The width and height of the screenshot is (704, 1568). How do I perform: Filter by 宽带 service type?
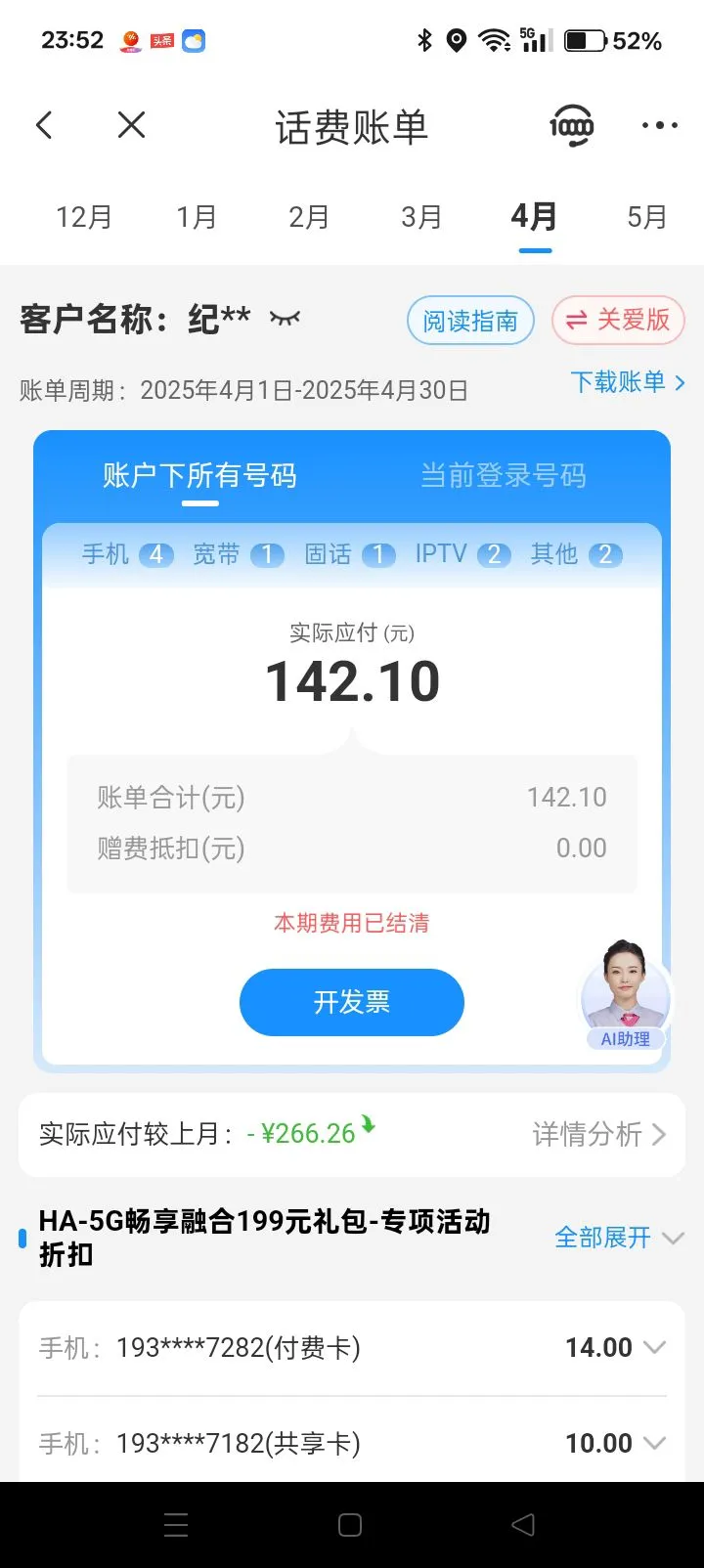(x=238, y=554)
